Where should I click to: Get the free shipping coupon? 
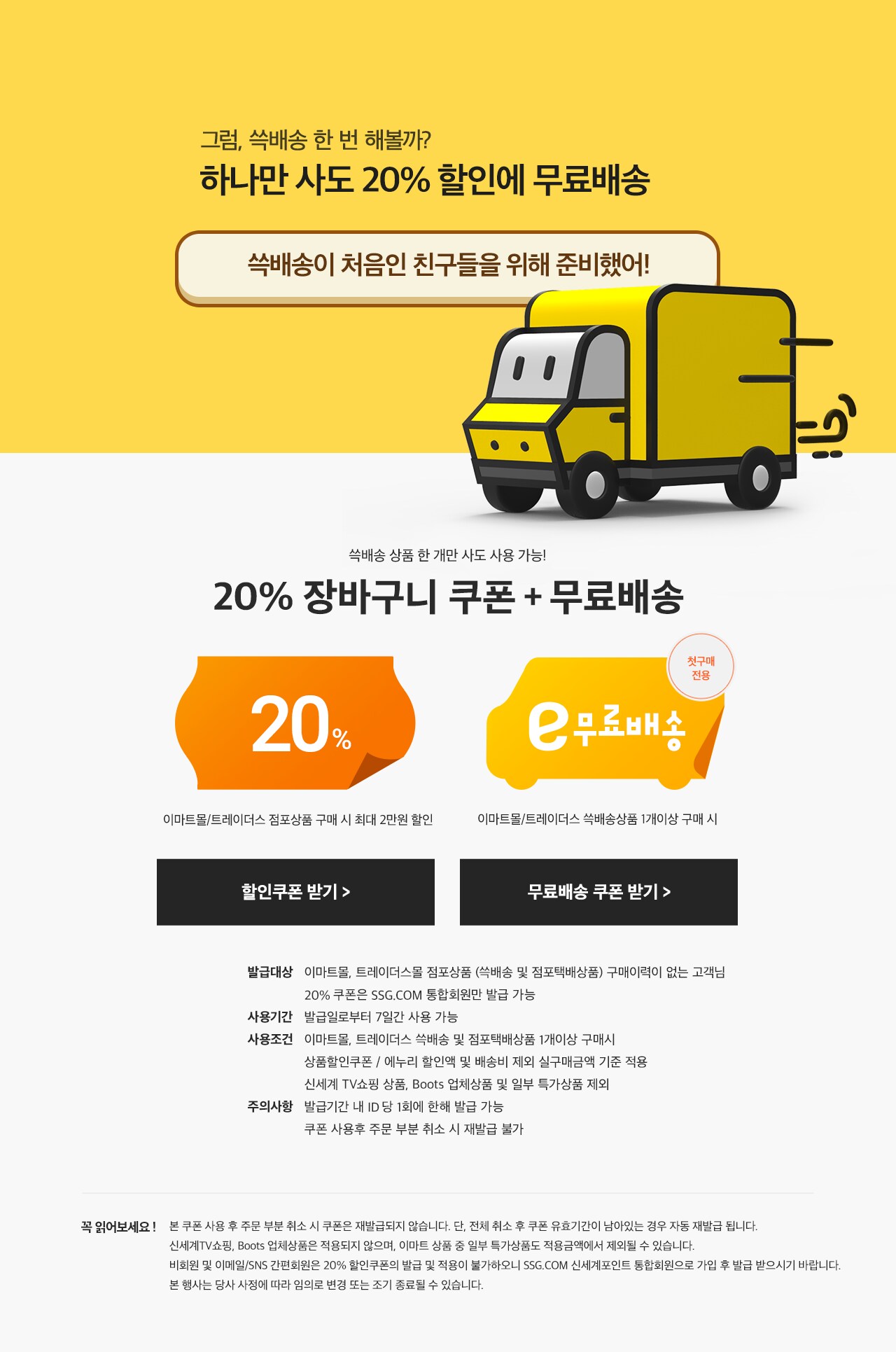point(598,891)
